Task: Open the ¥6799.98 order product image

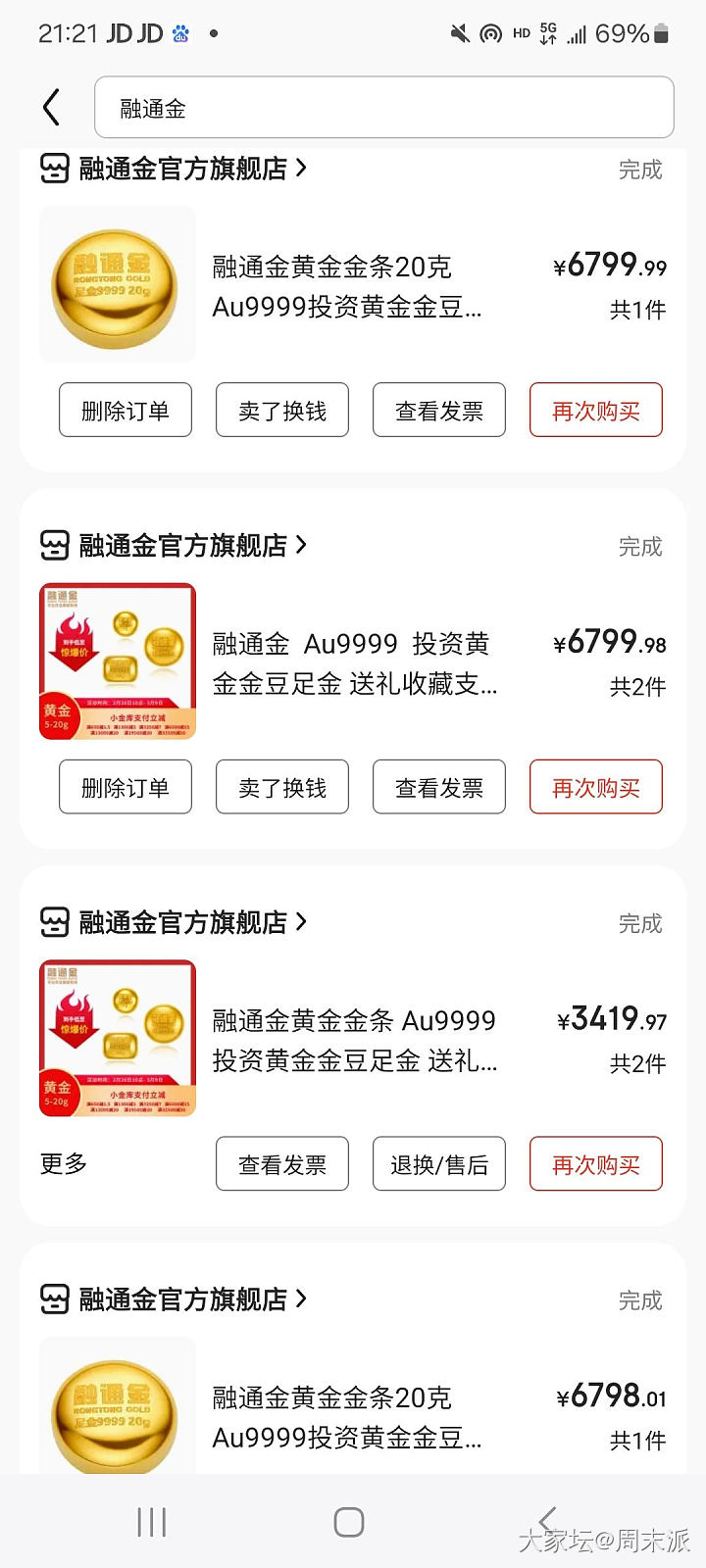Action: pyautogui.click(x=118, y=661)
